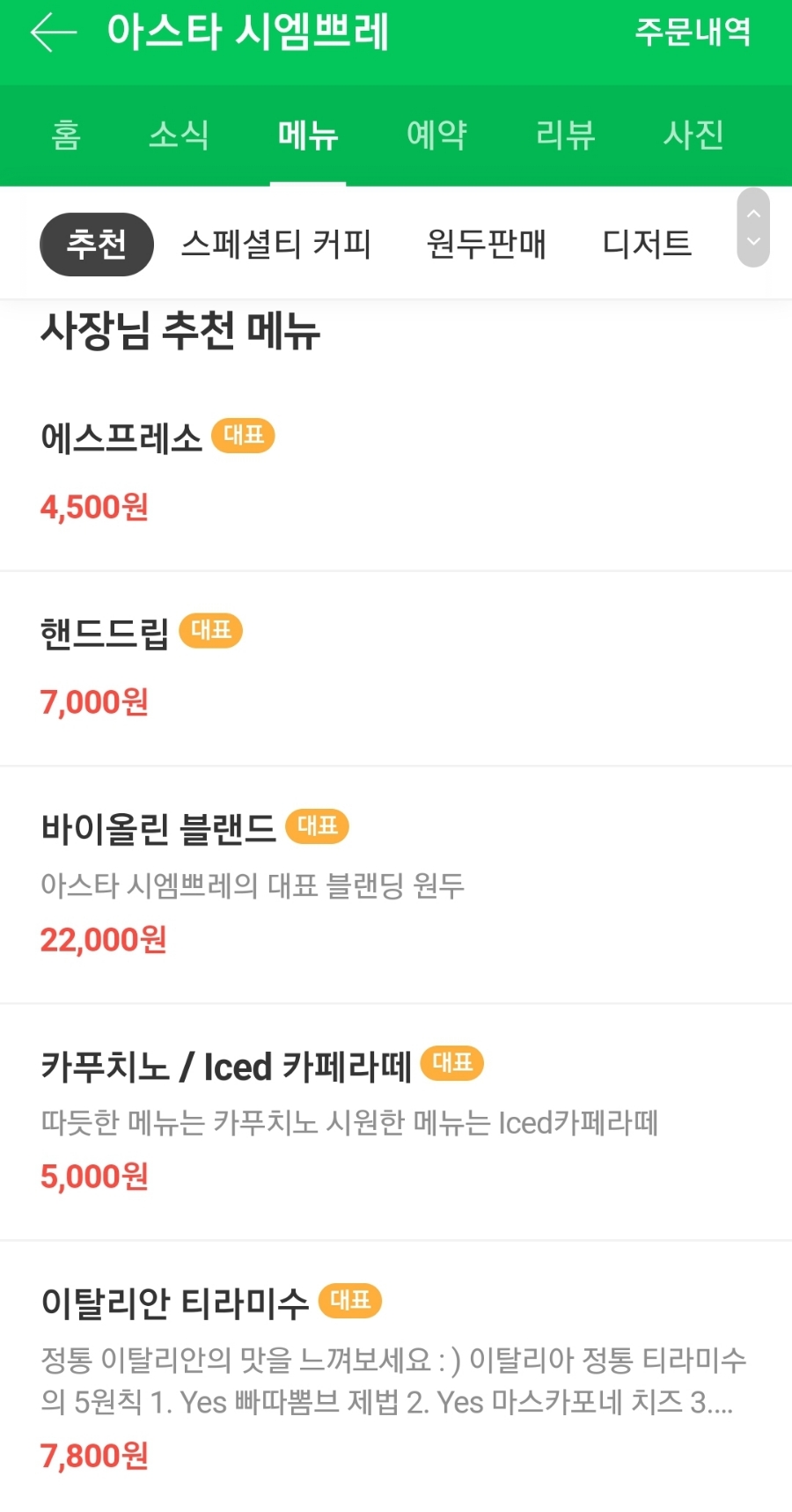Go back using the top arrow

(53, 33)
